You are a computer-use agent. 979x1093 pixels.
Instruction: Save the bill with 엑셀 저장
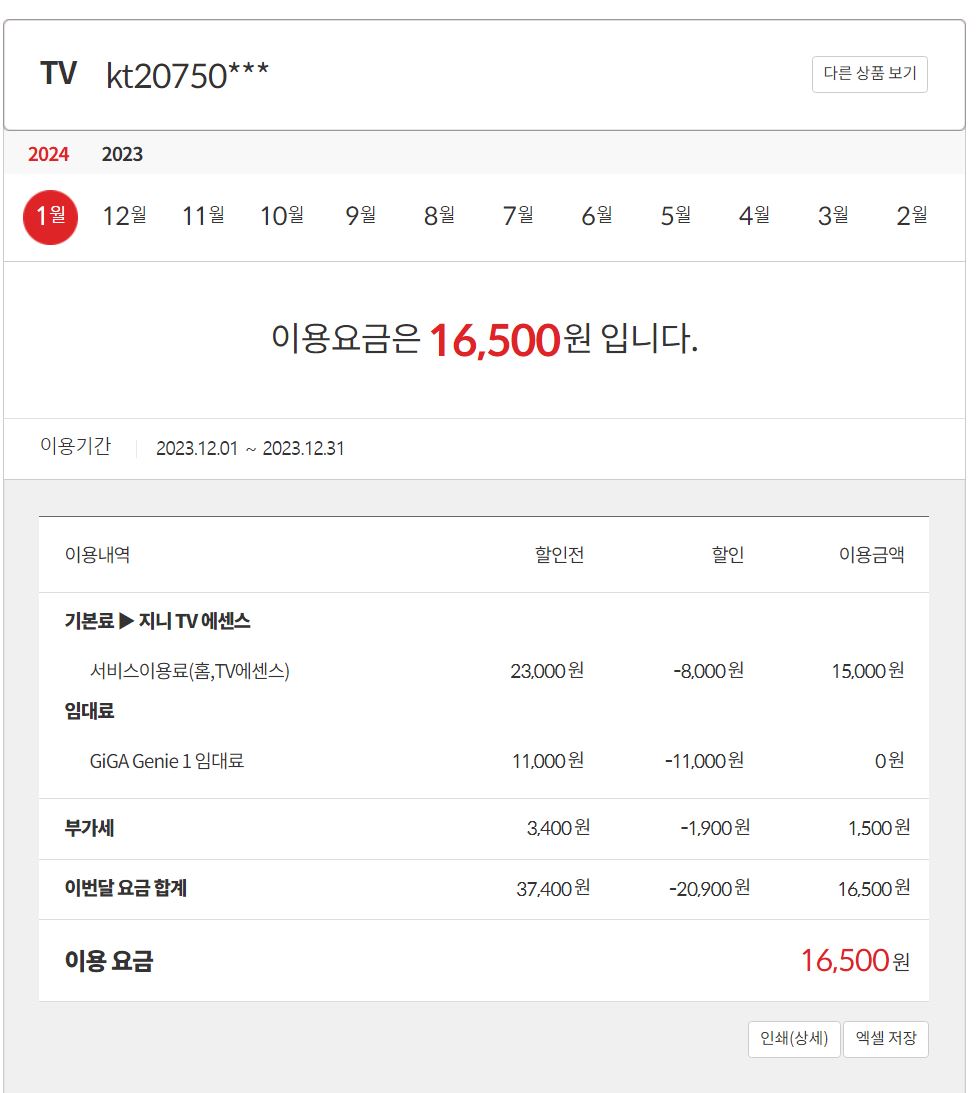(886, 1039)
